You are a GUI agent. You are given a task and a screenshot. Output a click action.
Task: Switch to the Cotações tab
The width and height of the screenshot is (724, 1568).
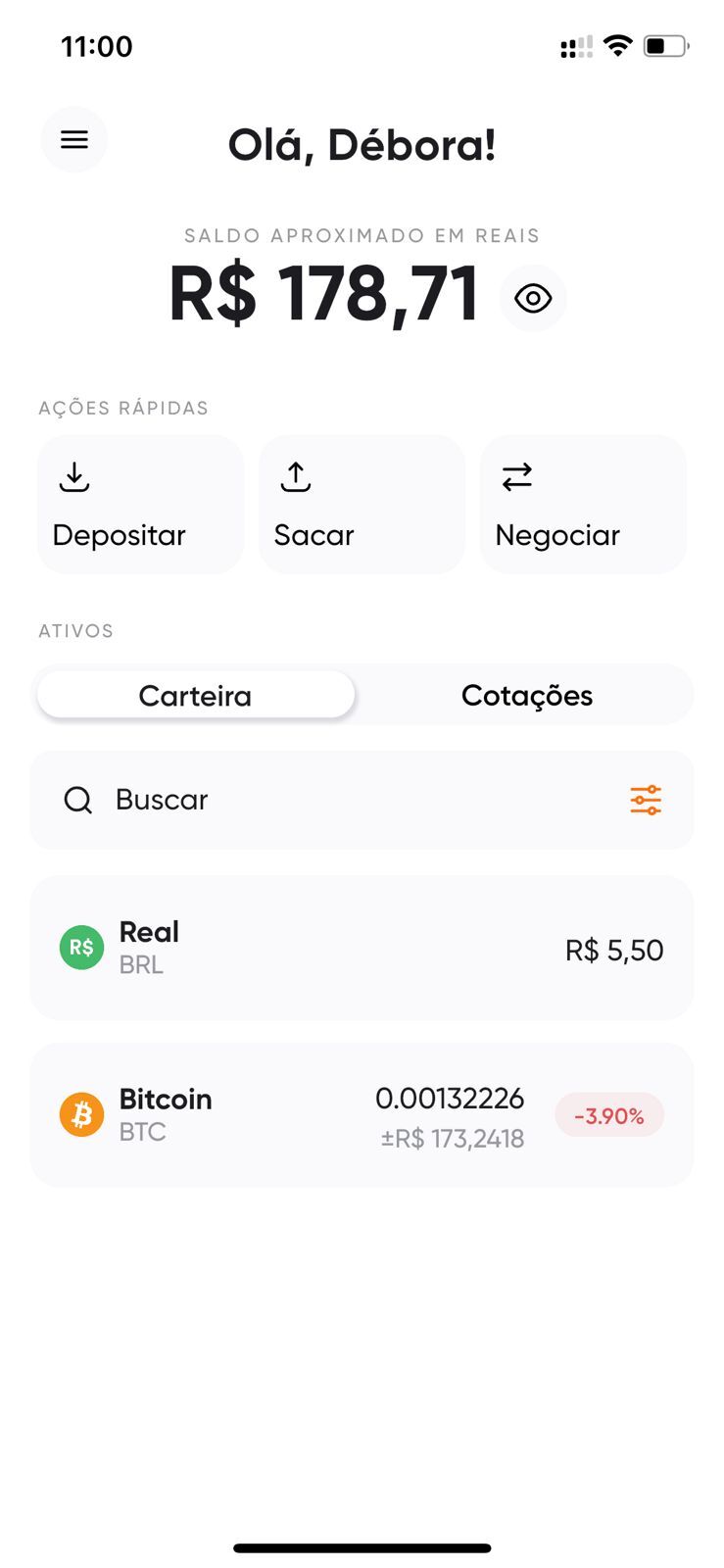(x=527, y=695)
